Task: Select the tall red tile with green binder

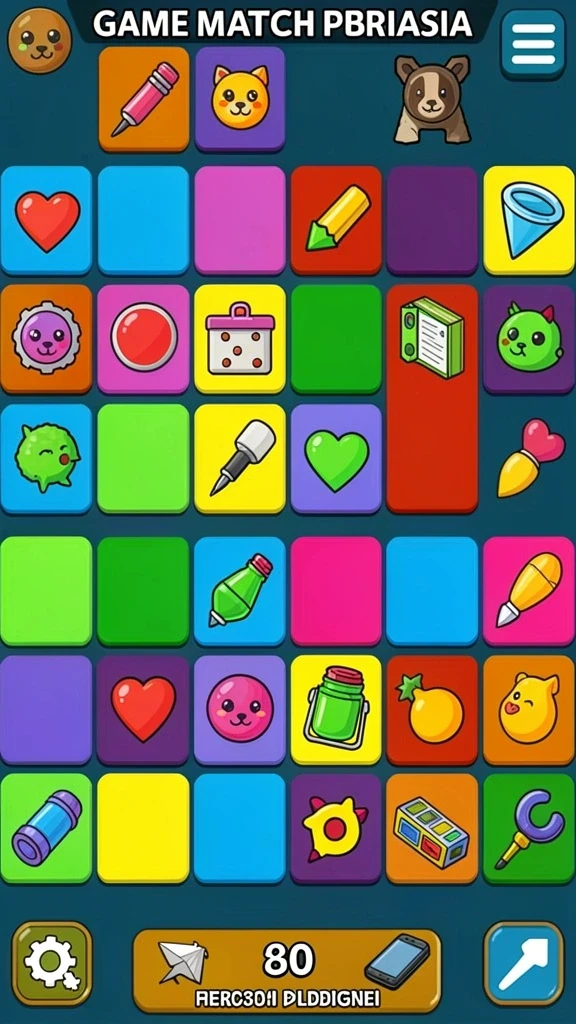Action: point(432,398)
